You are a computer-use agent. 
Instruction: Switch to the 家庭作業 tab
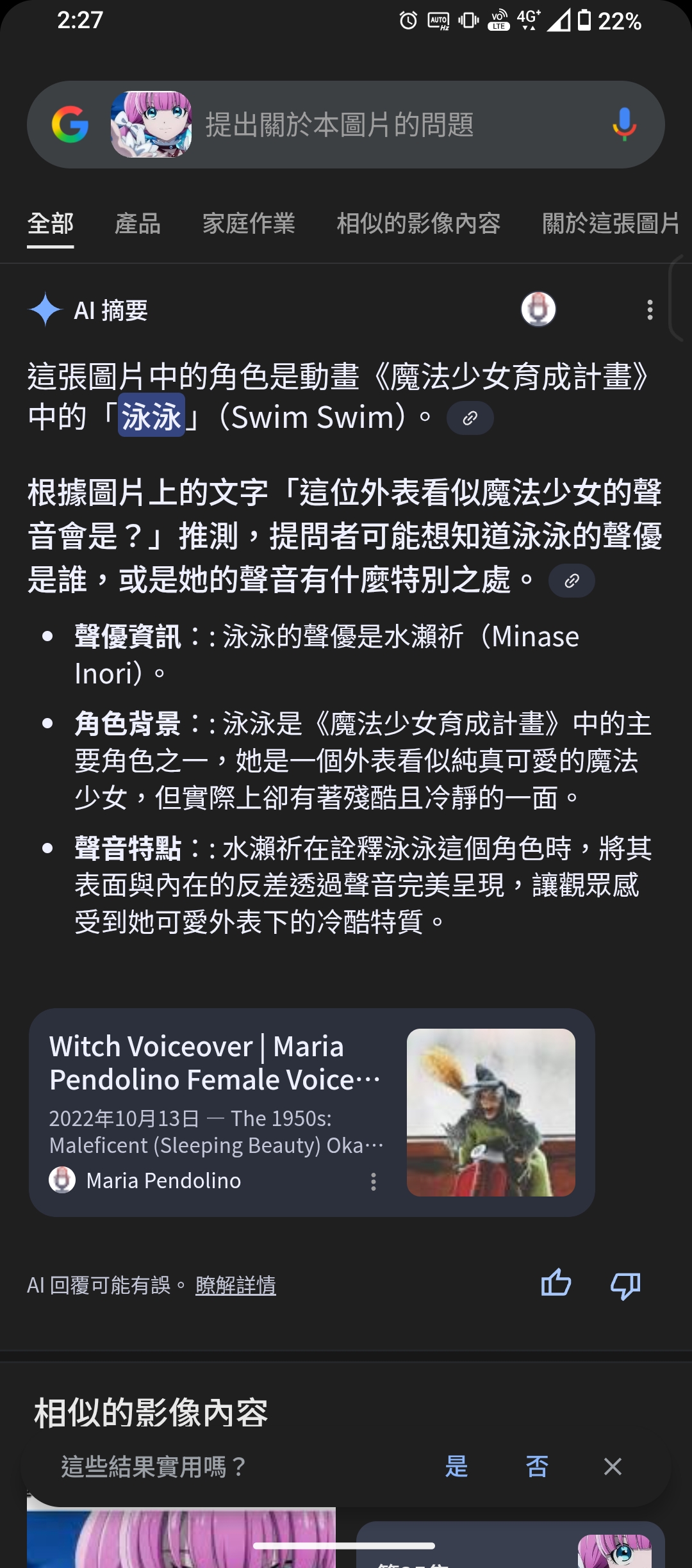[x=249, y=224]
